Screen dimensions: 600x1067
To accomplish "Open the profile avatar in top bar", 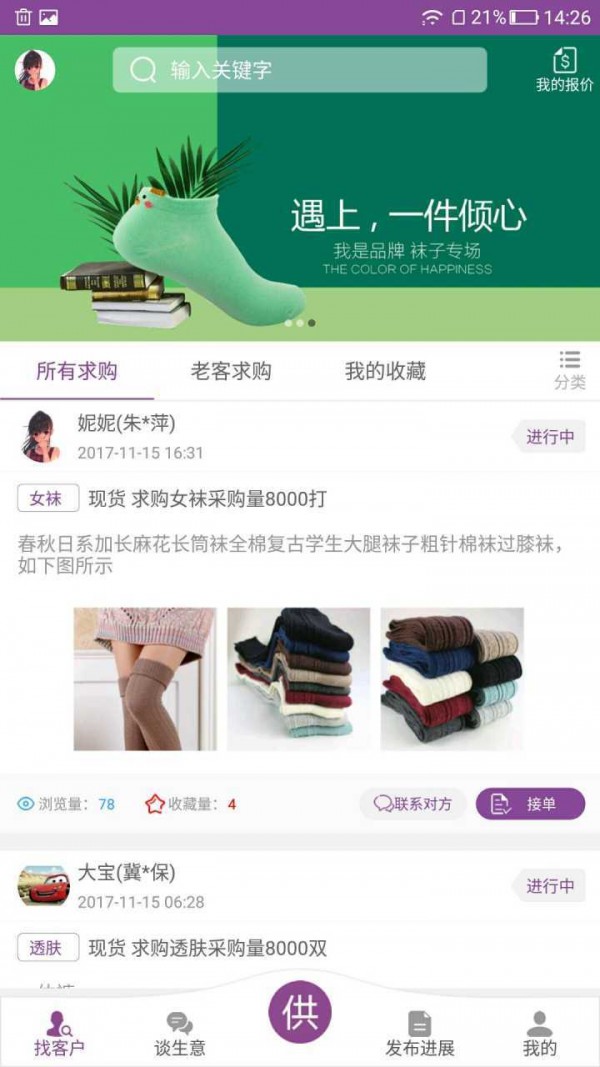I will click(x=35, y=70).
